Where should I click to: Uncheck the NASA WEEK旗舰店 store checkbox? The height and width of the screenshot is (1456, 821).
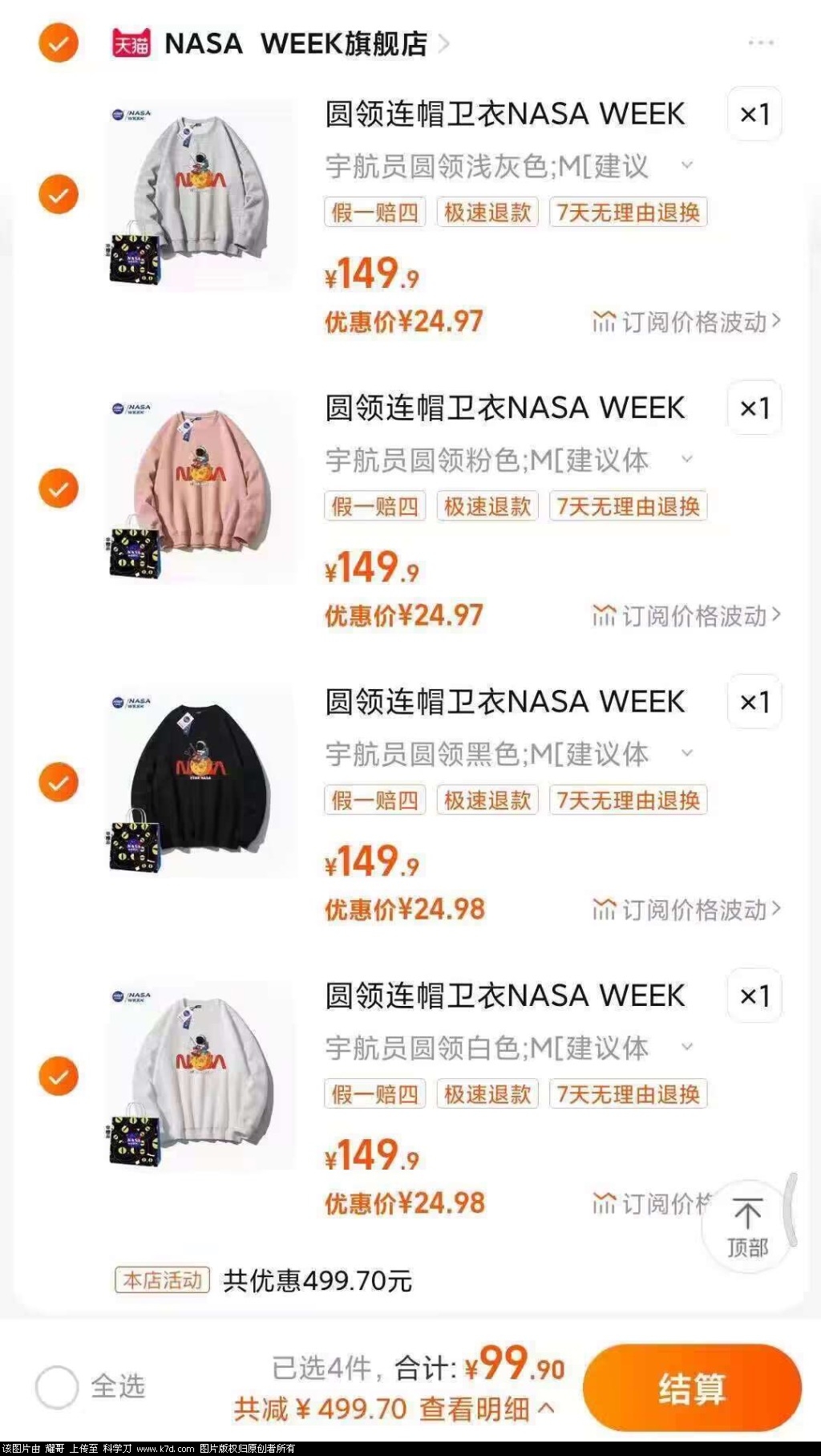(59, 43)
